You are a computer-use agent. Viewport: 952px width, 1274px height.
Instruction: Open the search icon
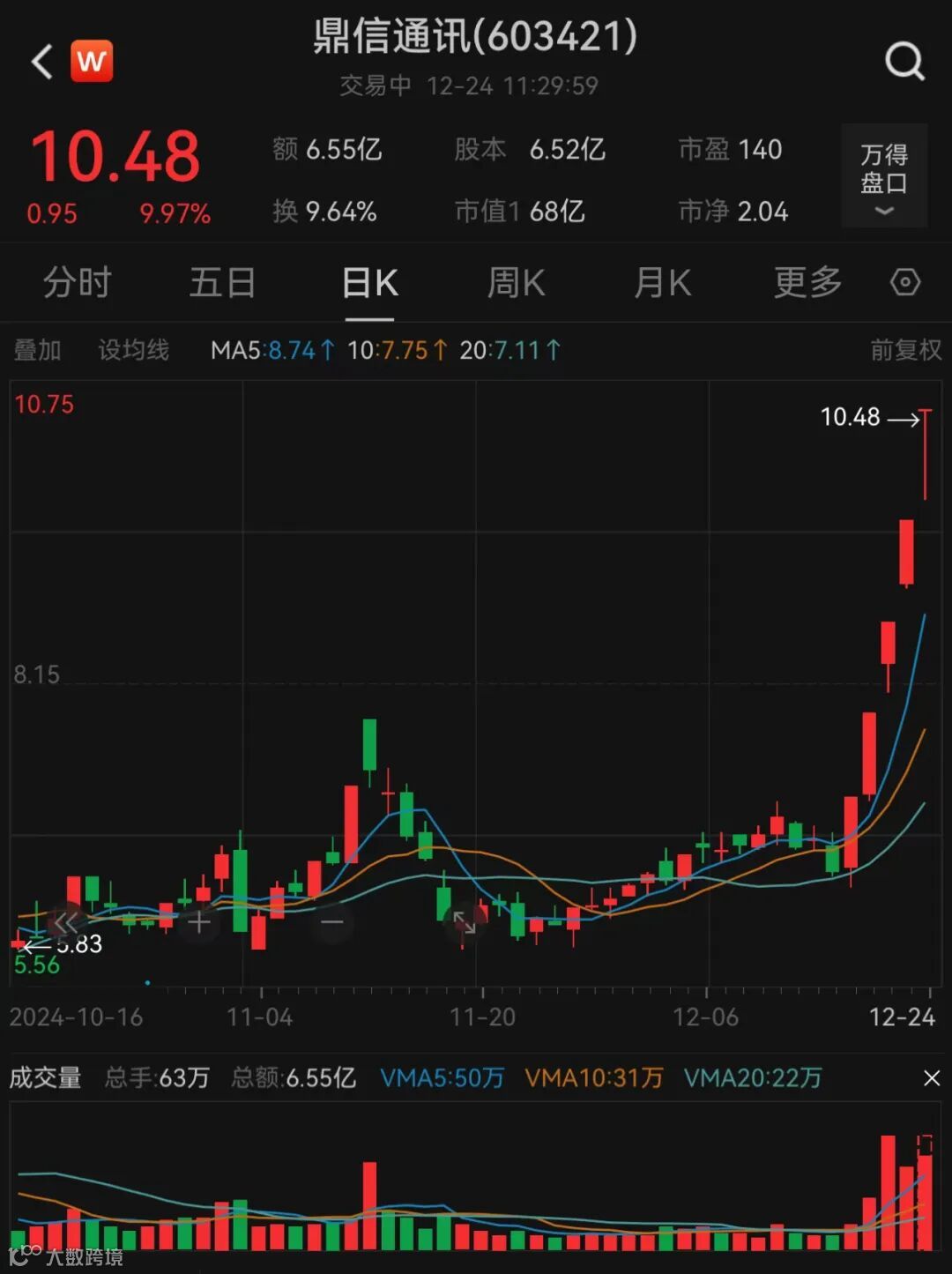904,62
